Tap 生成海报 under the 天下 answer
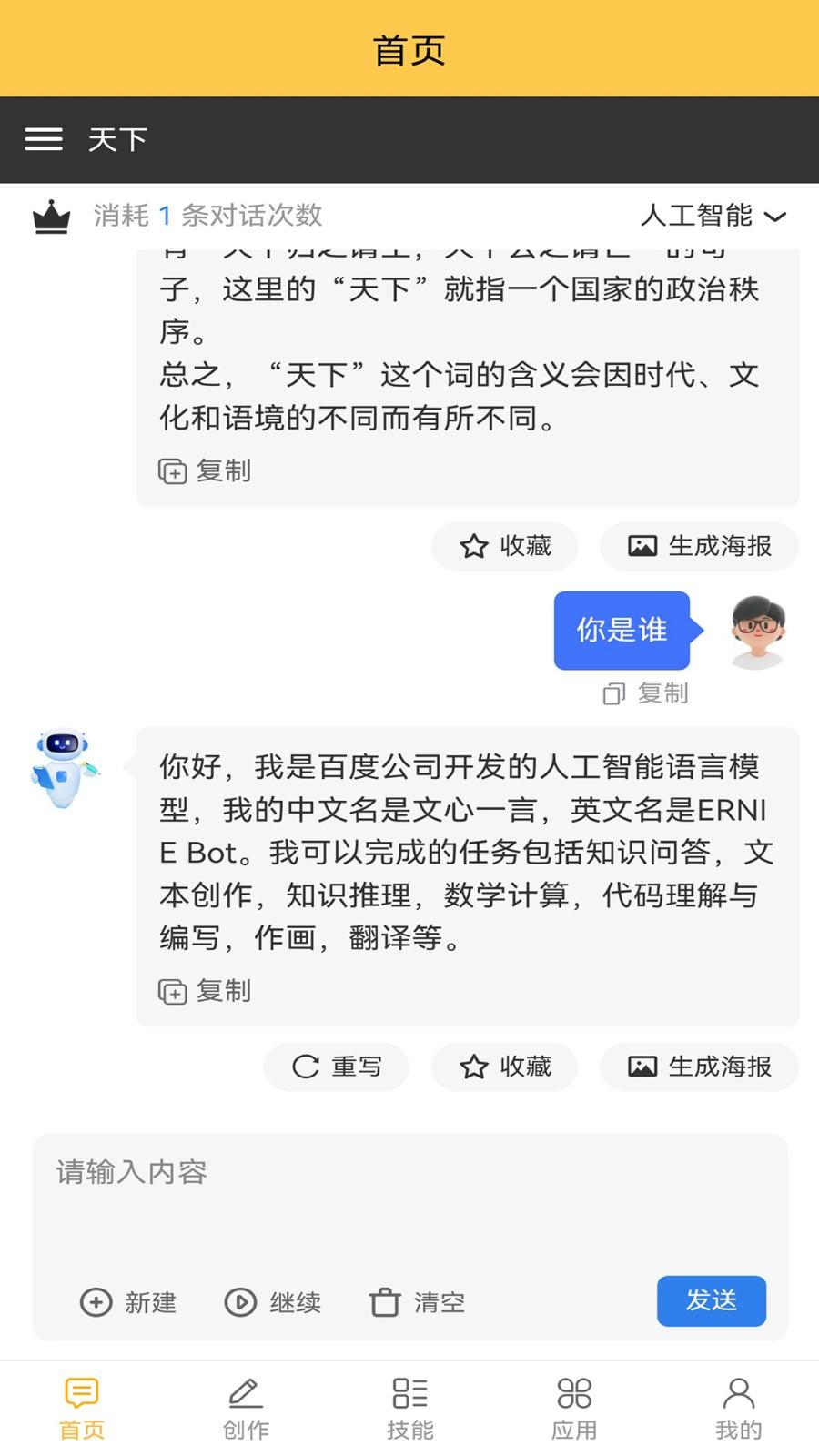The height and width of the screenshot is (1456, 819). [x=699, y=546]
